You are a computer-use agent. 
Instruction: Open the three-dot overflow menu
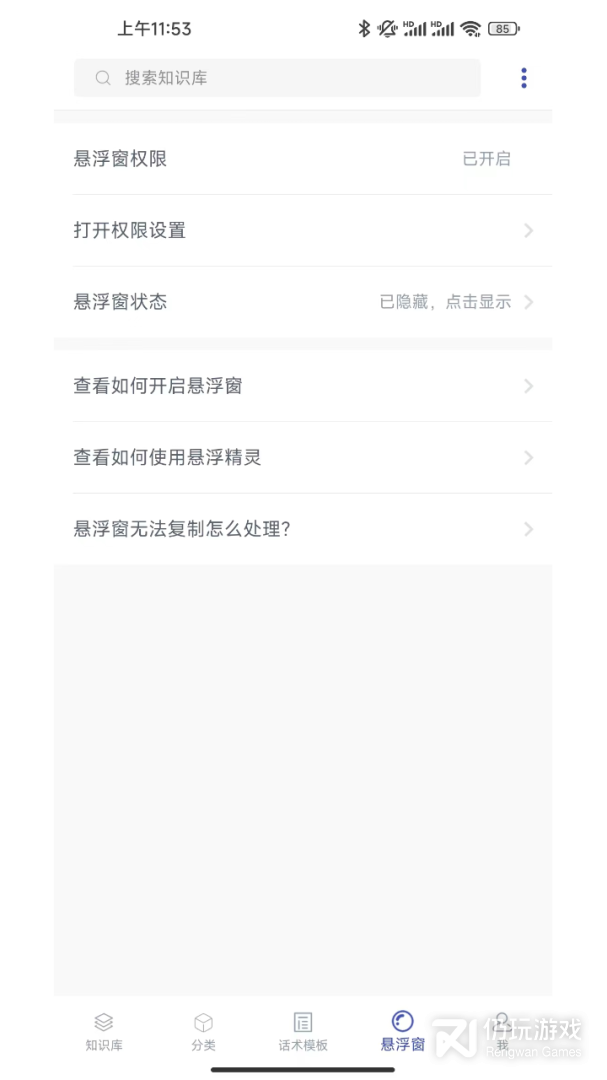(x=523, y=78)
